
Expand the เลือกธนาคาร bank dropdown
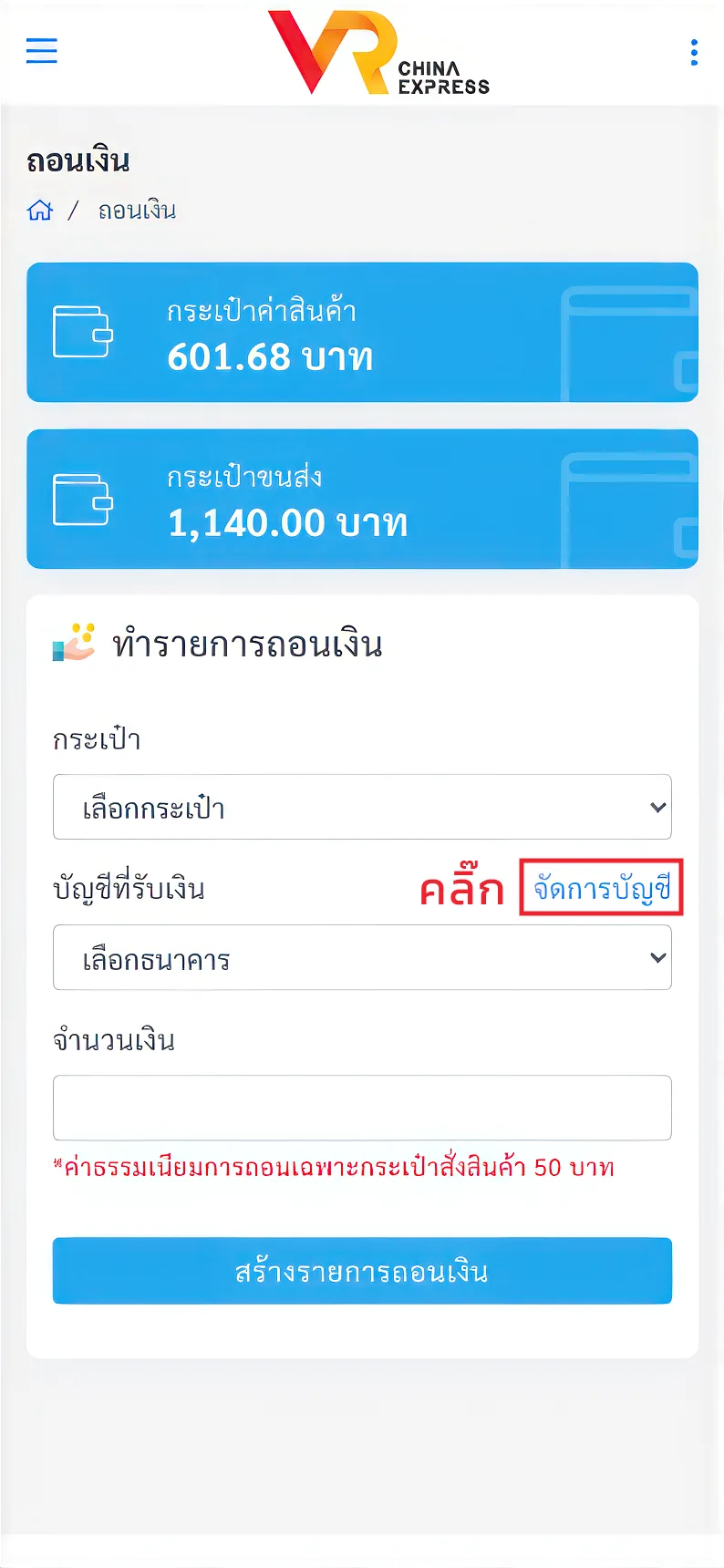[x=362, y=958]
